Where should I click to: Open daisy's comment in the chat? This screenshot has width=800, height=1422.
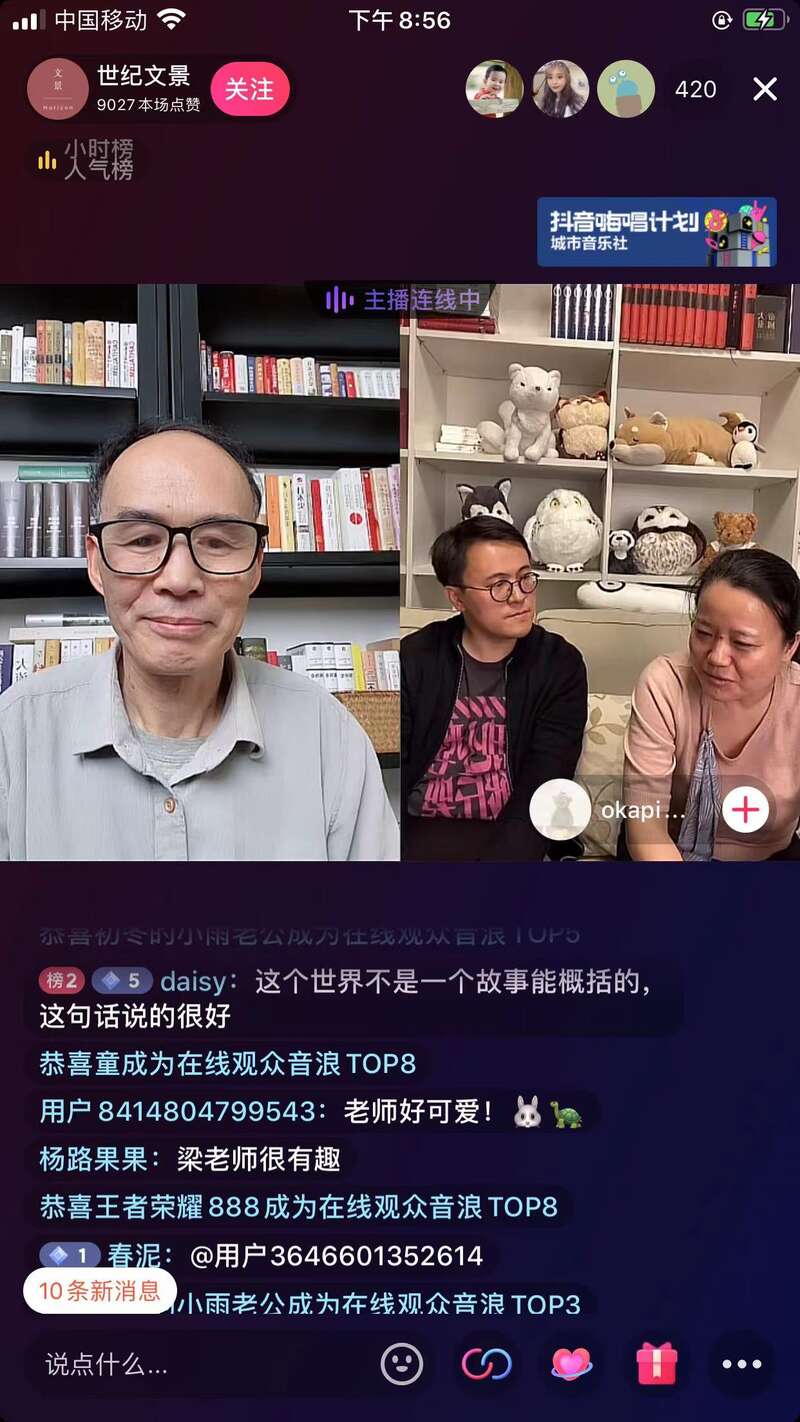[350, 998]
